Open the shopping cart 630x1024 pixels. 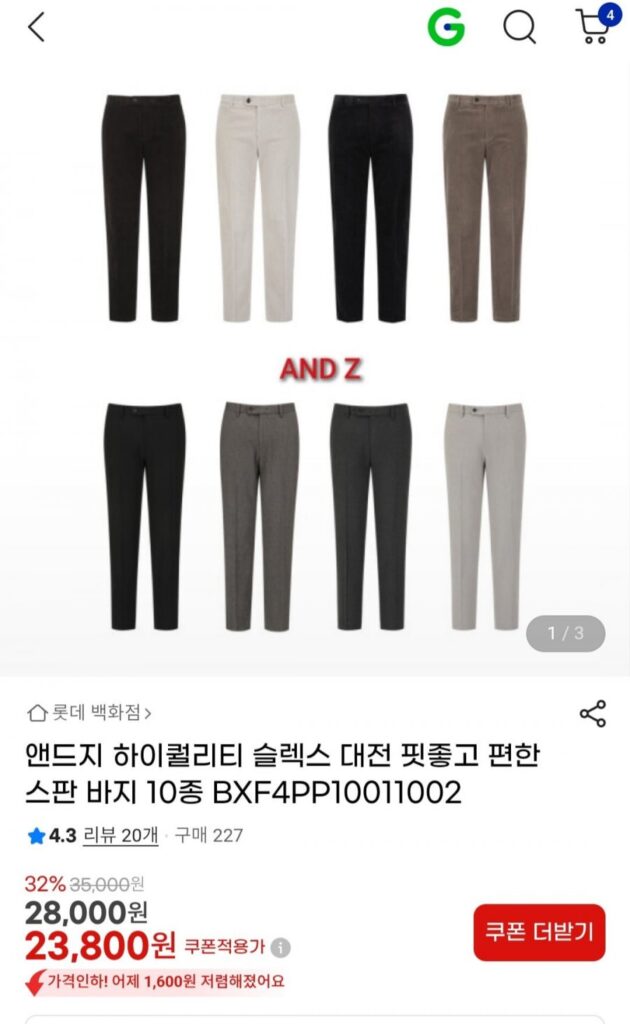(594, 27)
